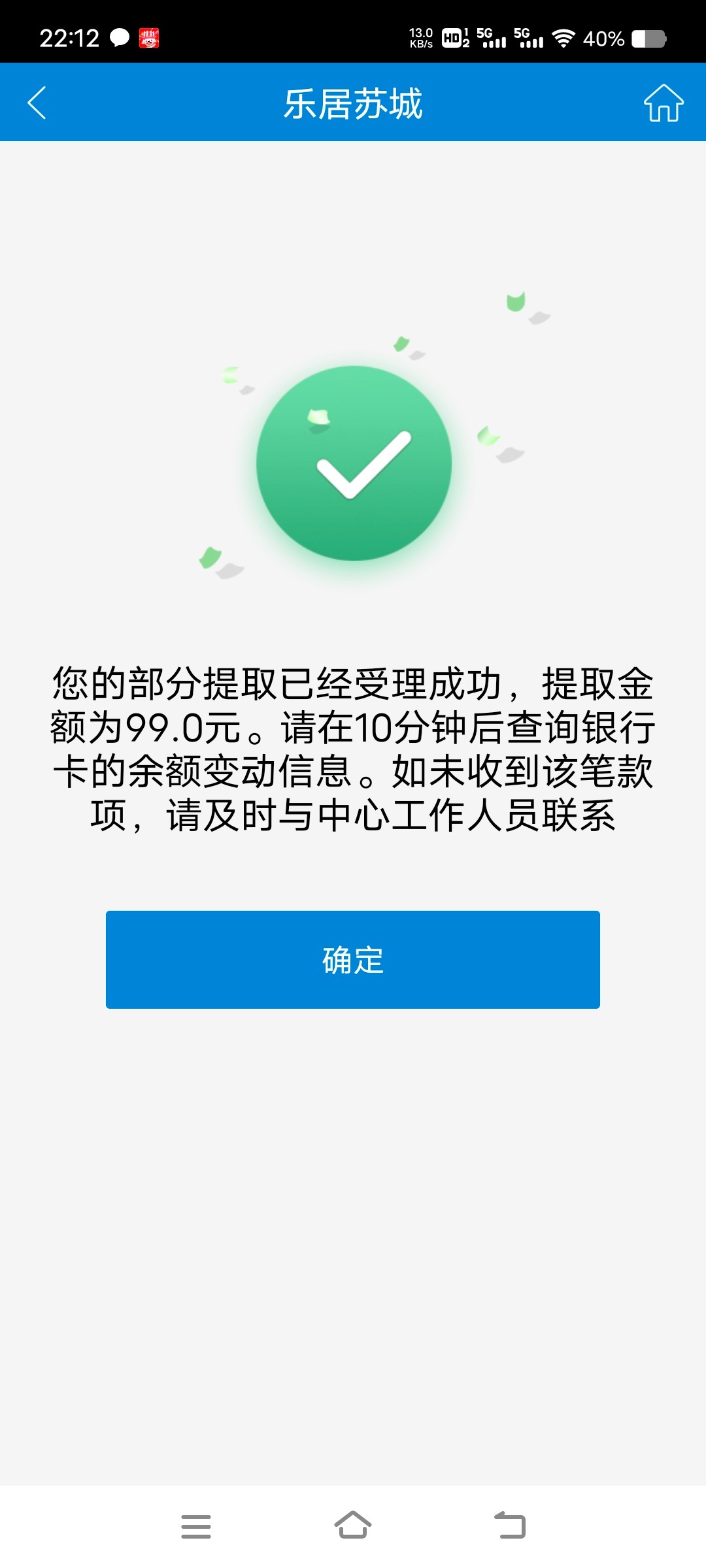Confirm with the 确定 button

tap(353, 959)
